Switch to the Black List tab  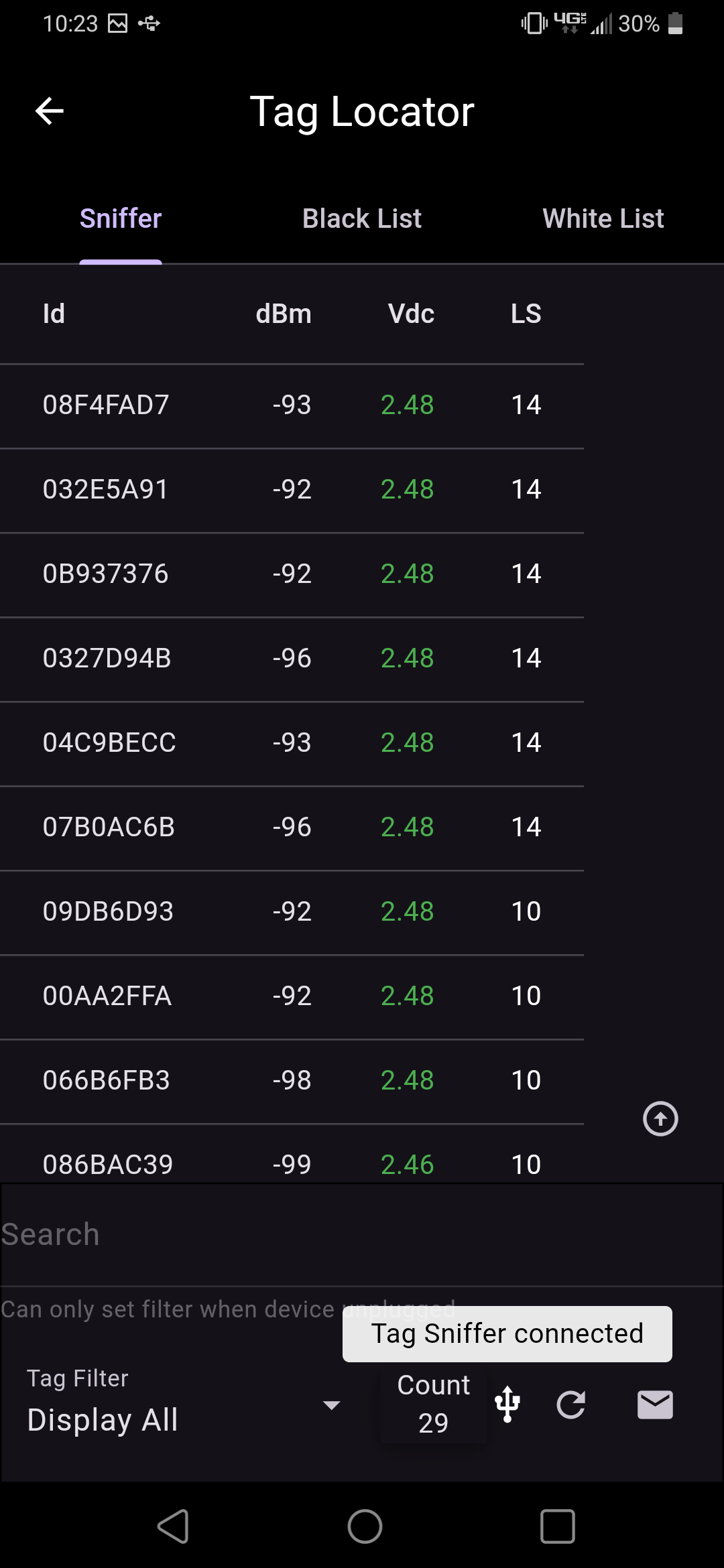(362, 218)
